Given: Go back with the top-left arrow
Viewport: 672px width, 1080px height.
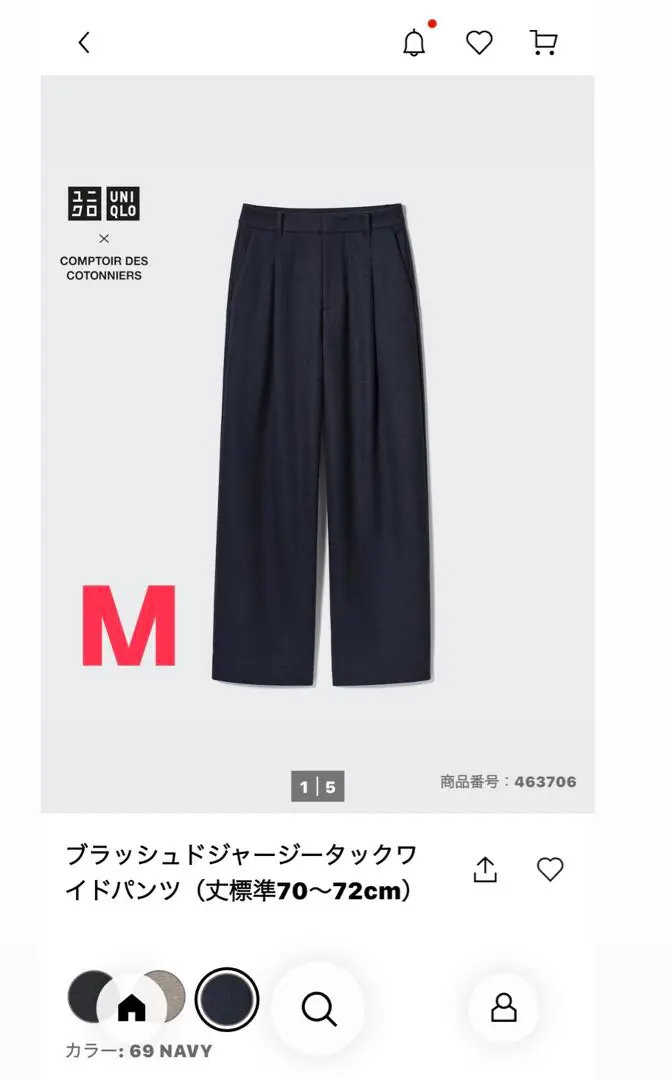Looking at the screenshot, I should pos(84,43).
